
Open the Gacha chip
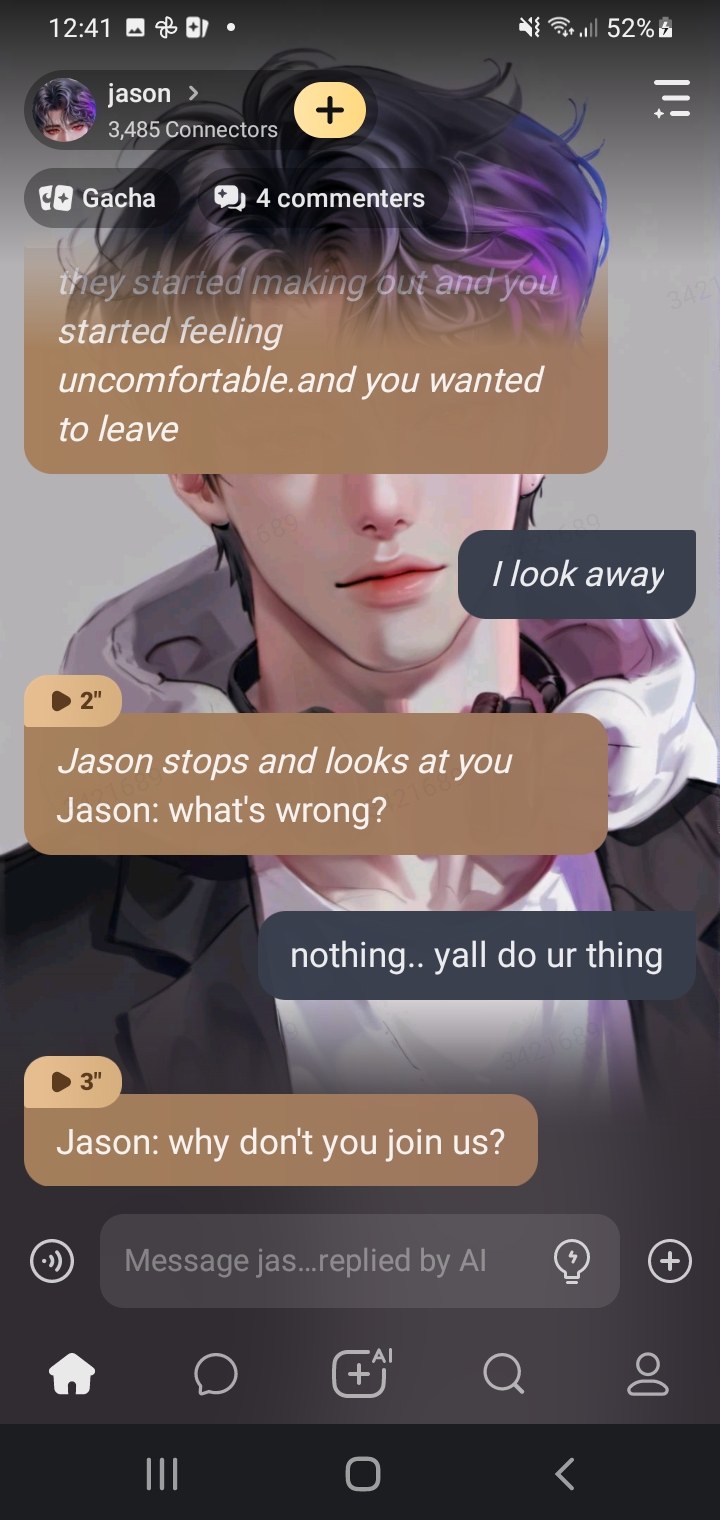point(98,198)
